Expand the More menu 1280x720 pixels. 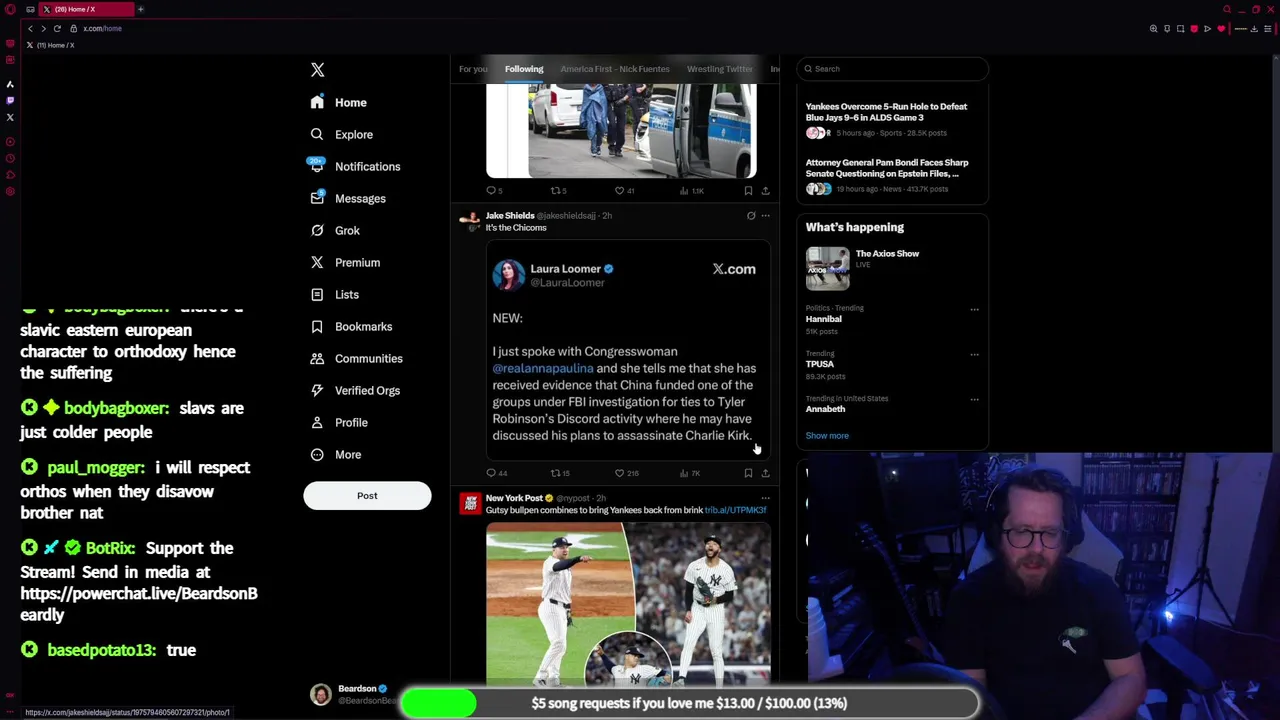(x=347, y=454)
